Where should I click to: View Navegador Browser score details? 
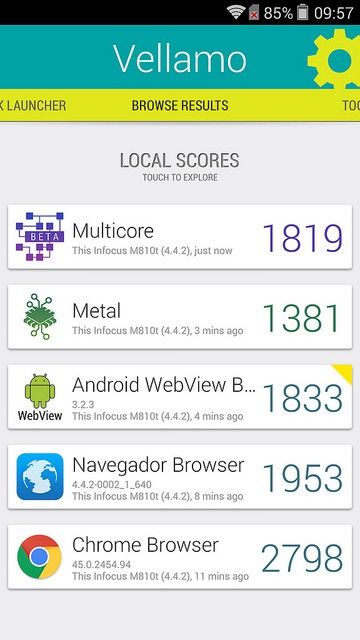[180, 477]
